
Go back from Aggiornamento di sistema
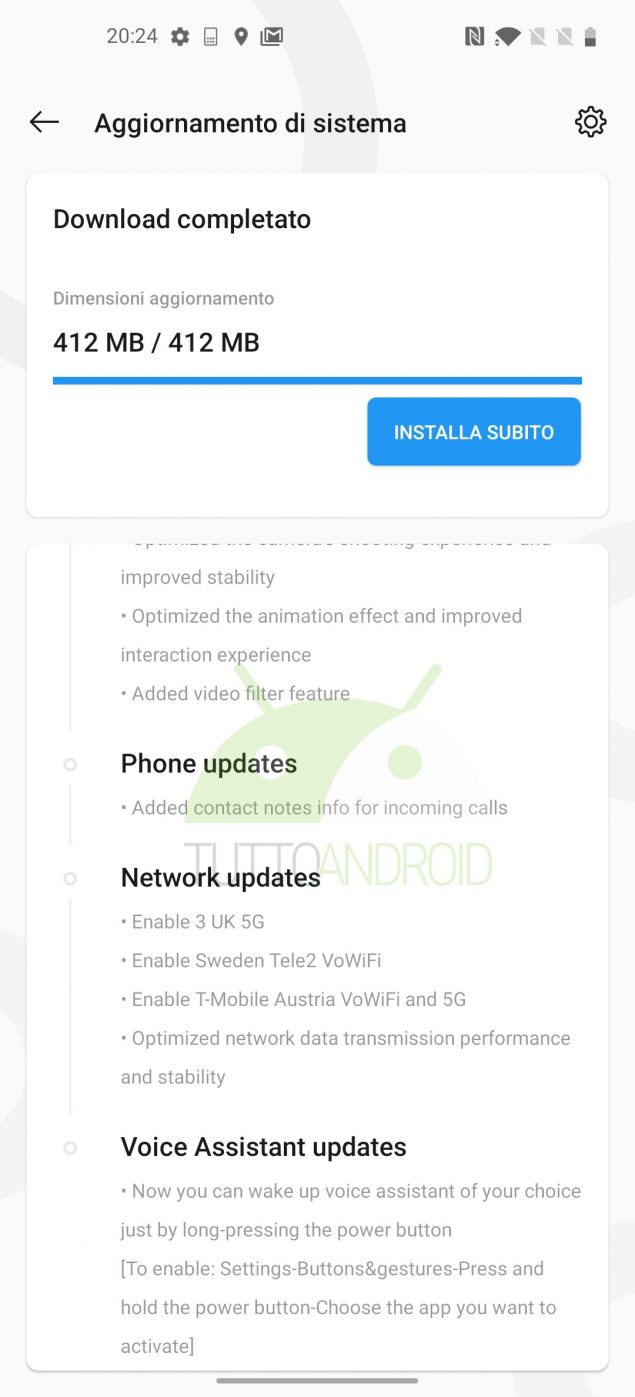[x=44, y=122]
